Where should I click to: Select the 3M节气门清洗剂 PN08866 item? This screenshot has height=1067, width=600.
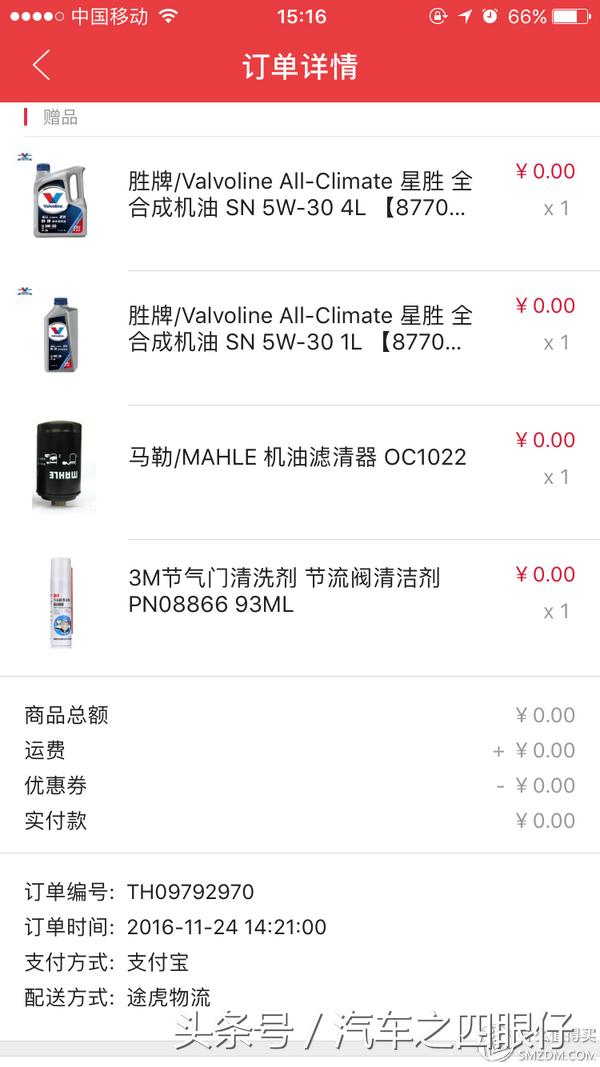point(284,591)
